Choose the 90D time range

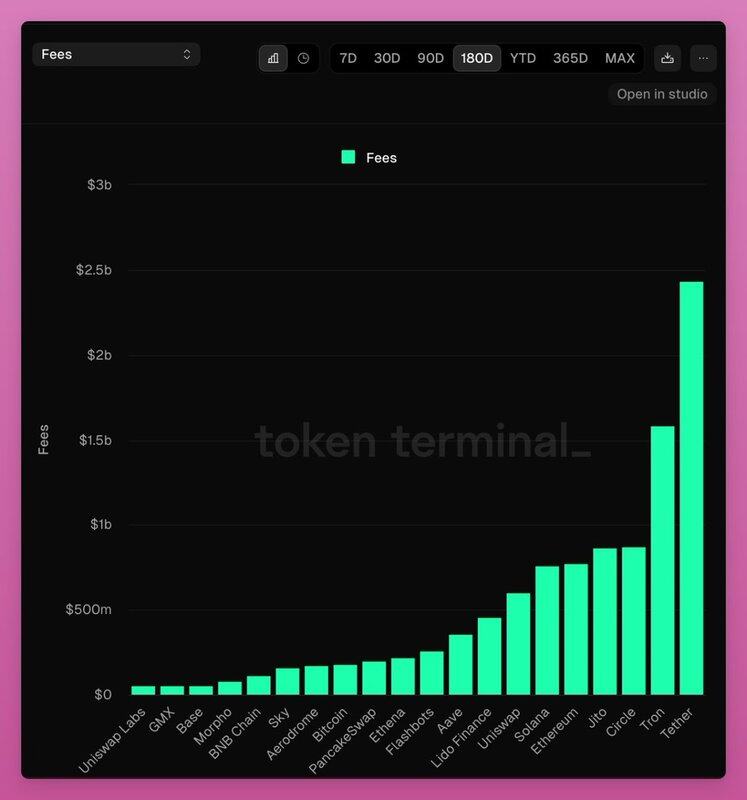(430, 58)
